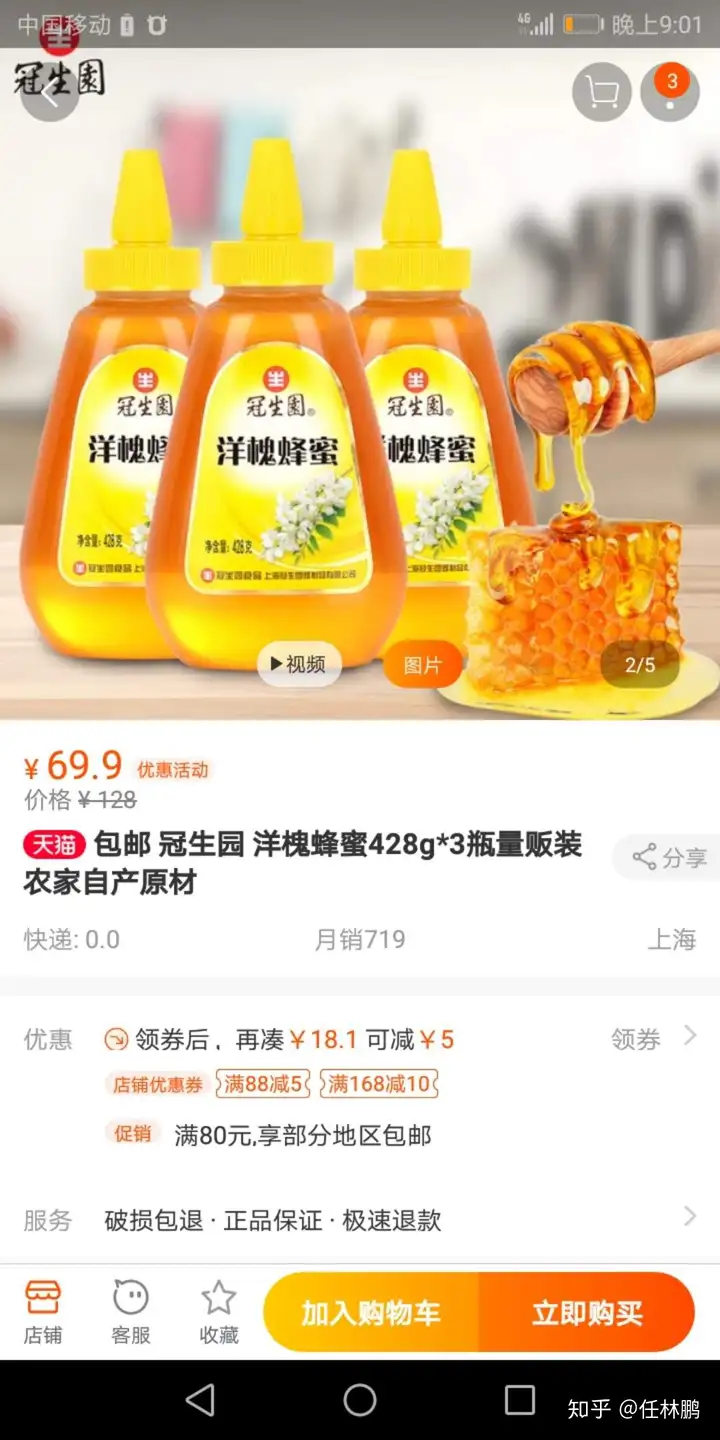720x1440 pixels.
Task: Visit the 店铺 store page
Action: pos(43,1312)
